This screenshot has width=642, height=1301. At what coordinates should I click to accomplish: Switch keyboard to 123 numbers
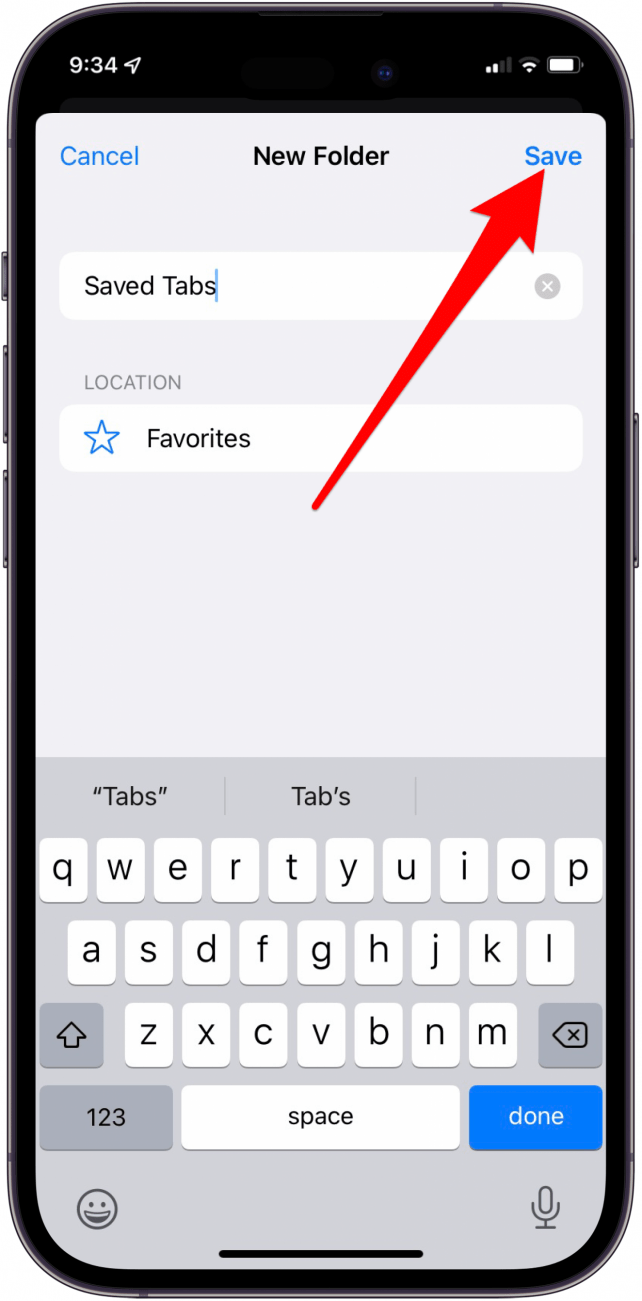click(x=106, y=1116)
